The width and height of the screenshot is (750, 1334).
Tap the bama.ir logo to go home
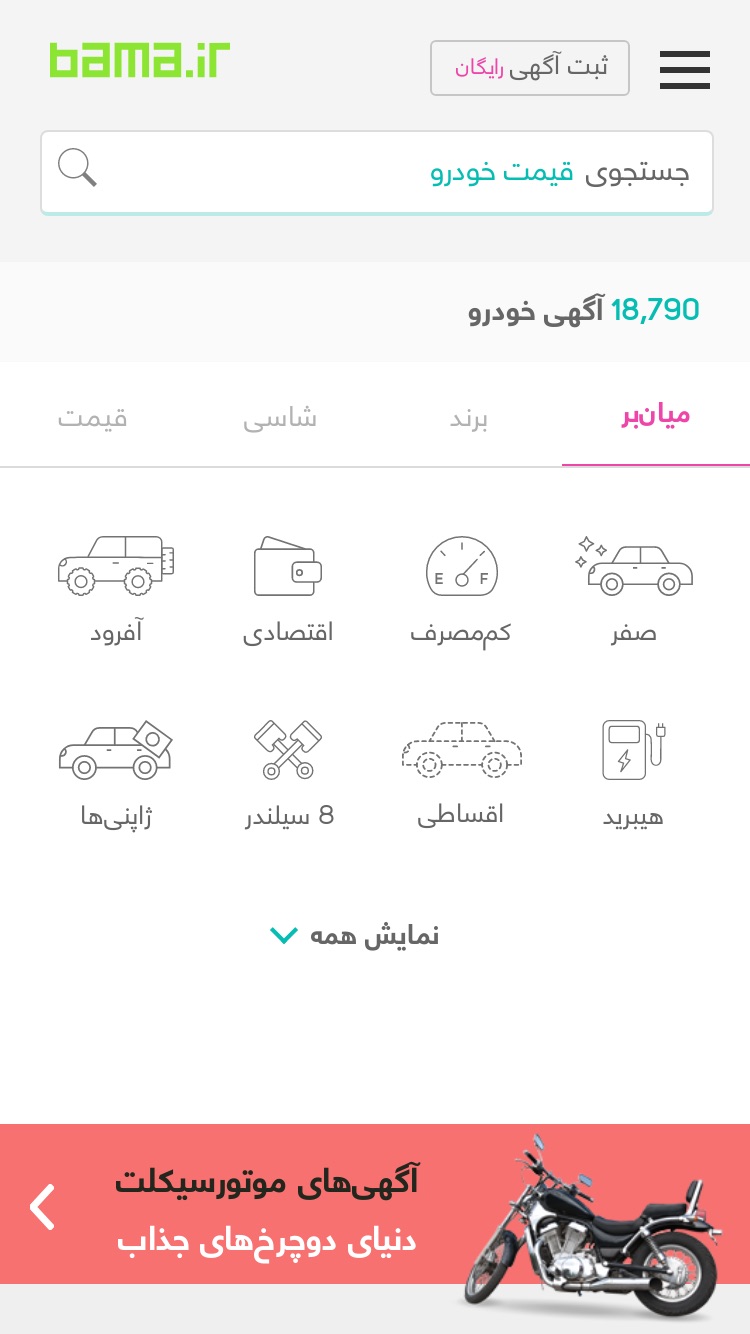click(x=140, y=60)
